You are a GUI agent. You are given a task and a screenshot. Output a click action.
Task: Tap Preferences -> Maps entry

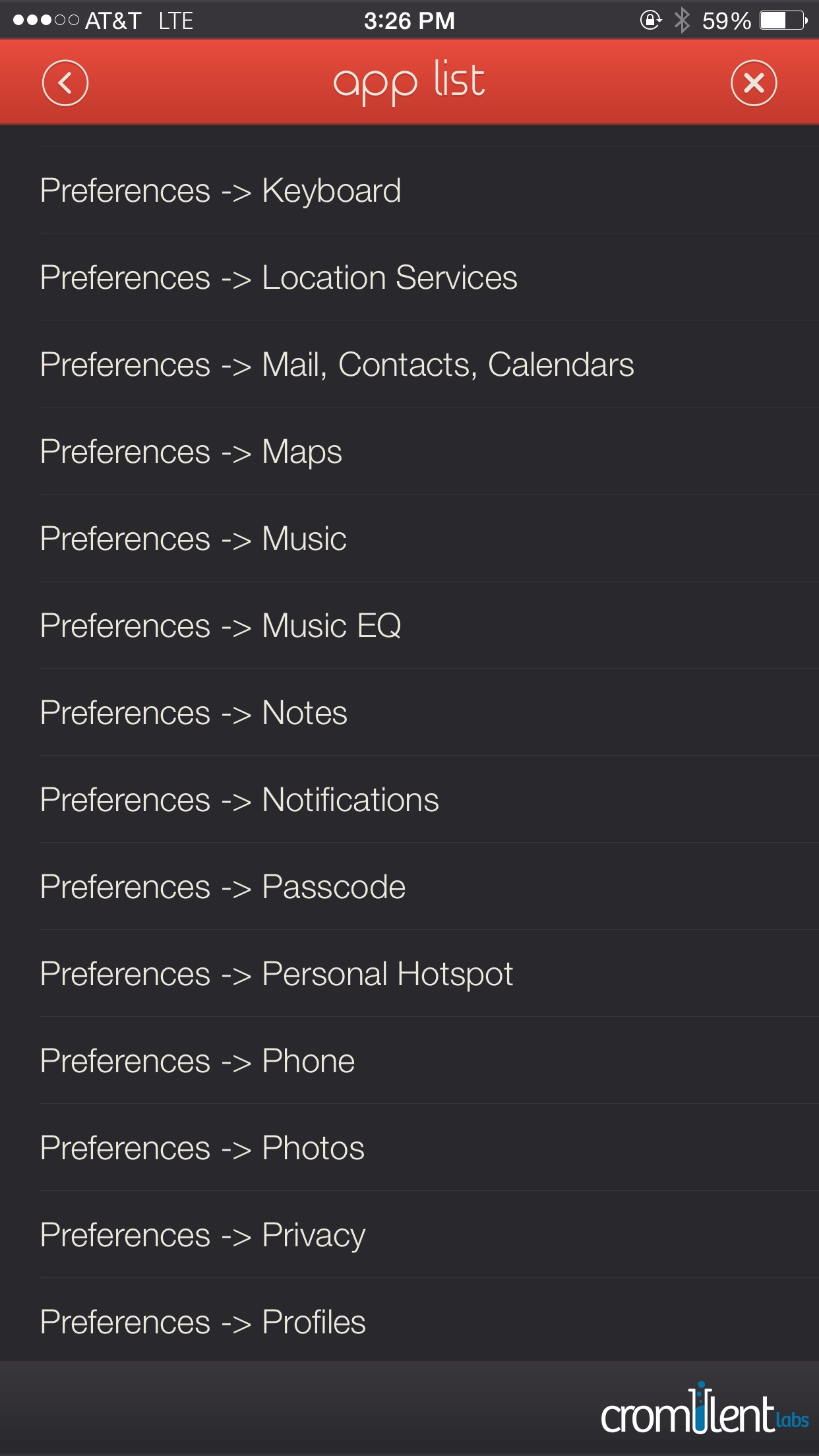pos(409,451)
